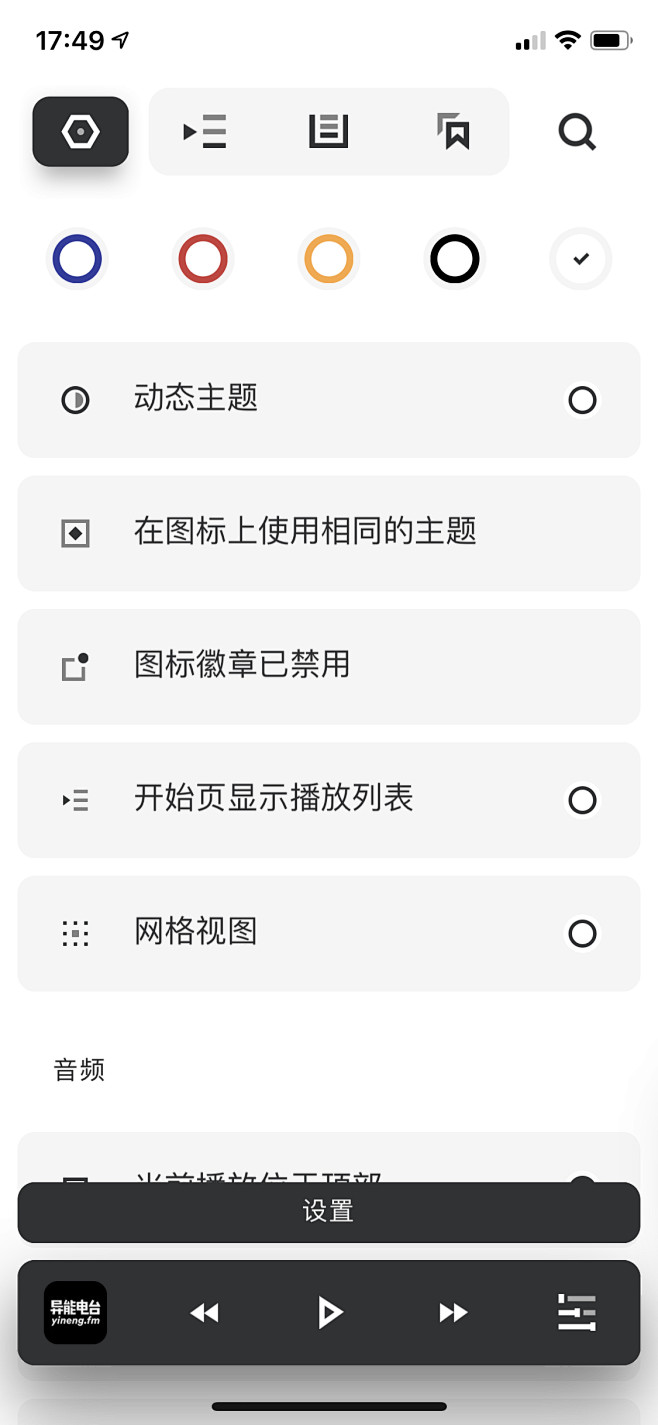Tap 图标徽章已禁用 row

(x=329, y=667)
